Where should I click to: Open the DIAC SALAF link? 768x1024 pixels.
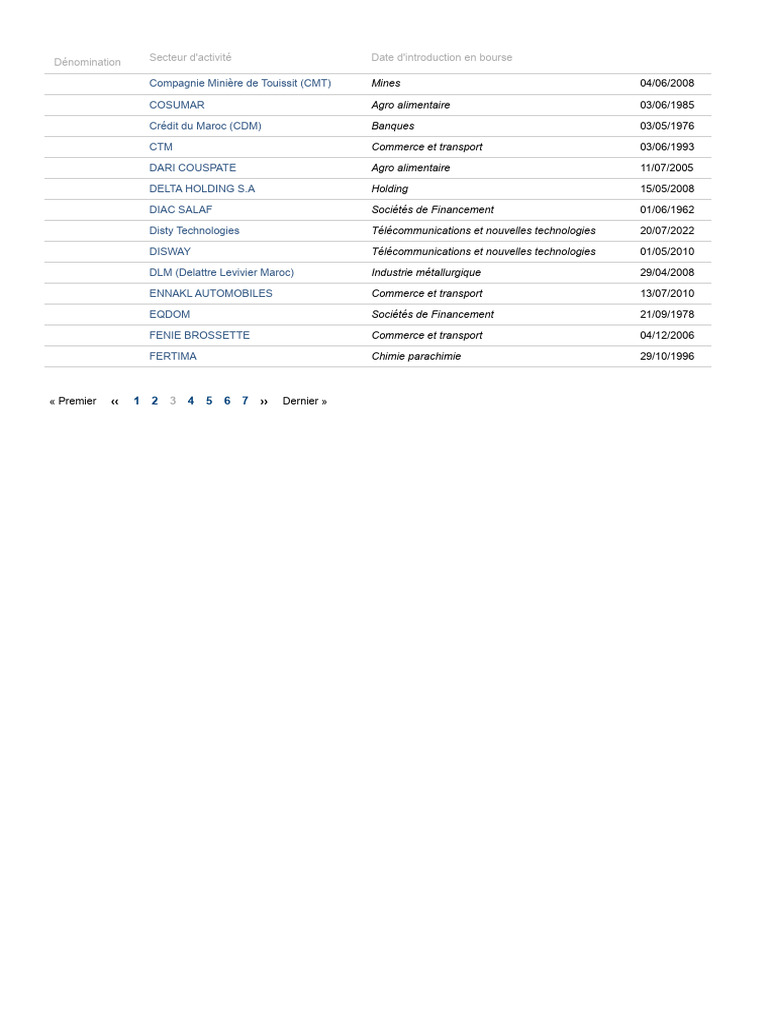pyautogui.click(x=180, y=209)
